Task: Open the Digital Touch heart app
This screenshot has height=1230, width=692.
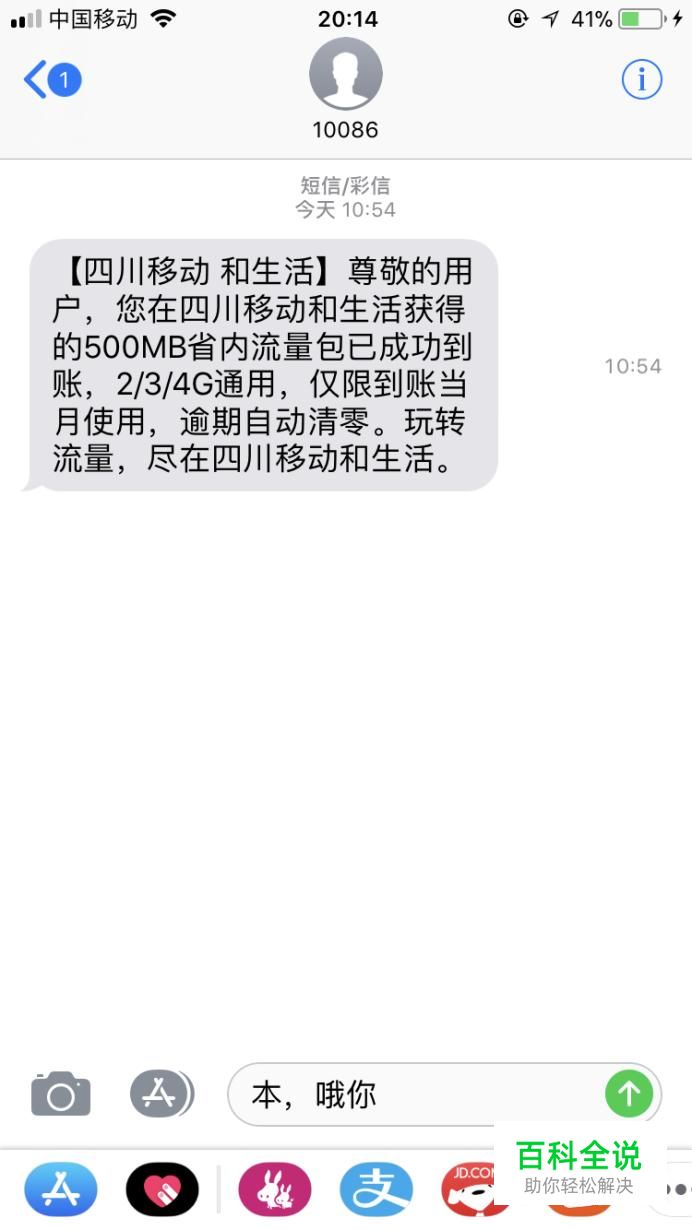Action: point(162,1190)
